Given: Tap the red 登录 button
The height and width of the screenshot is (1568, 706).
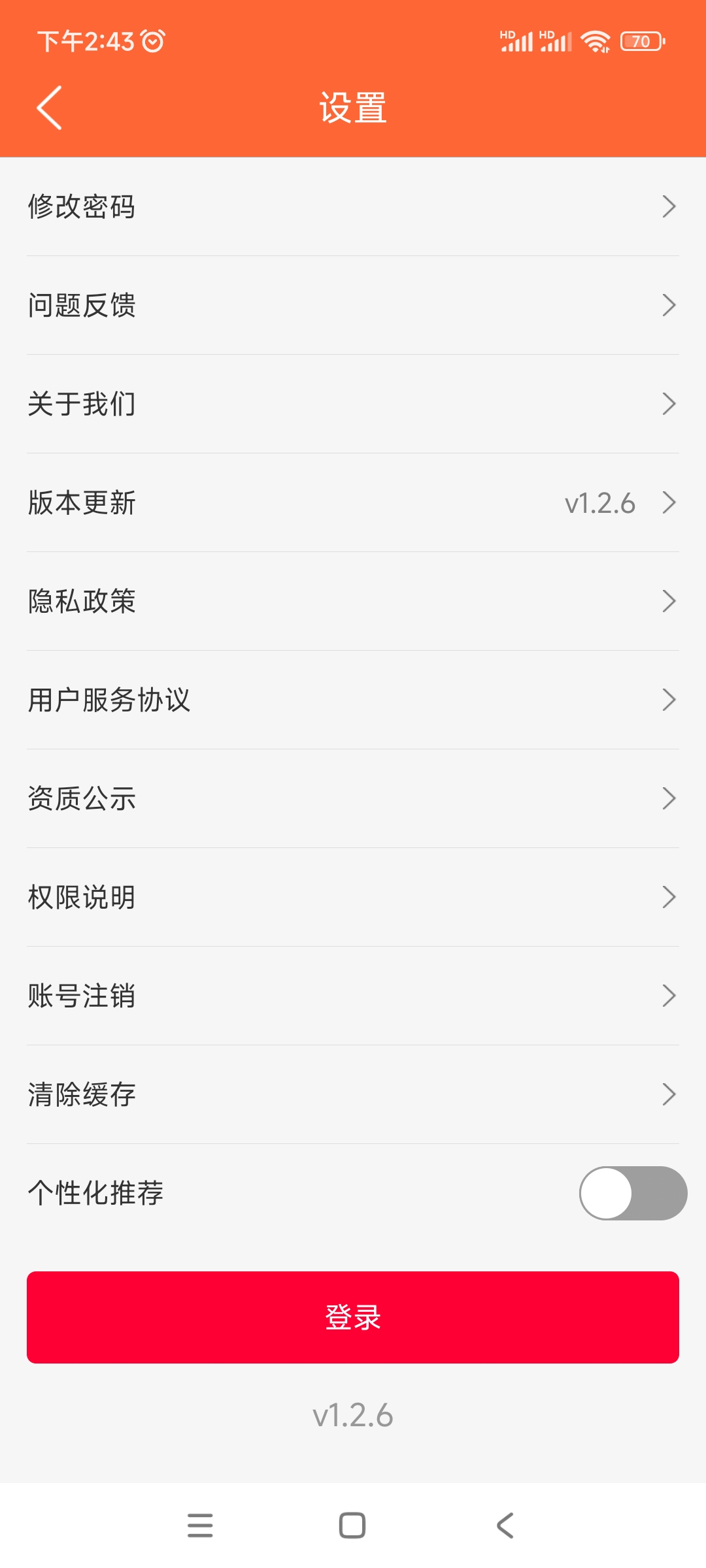Looking at the screenshot, I should [x=353, y=1317].
